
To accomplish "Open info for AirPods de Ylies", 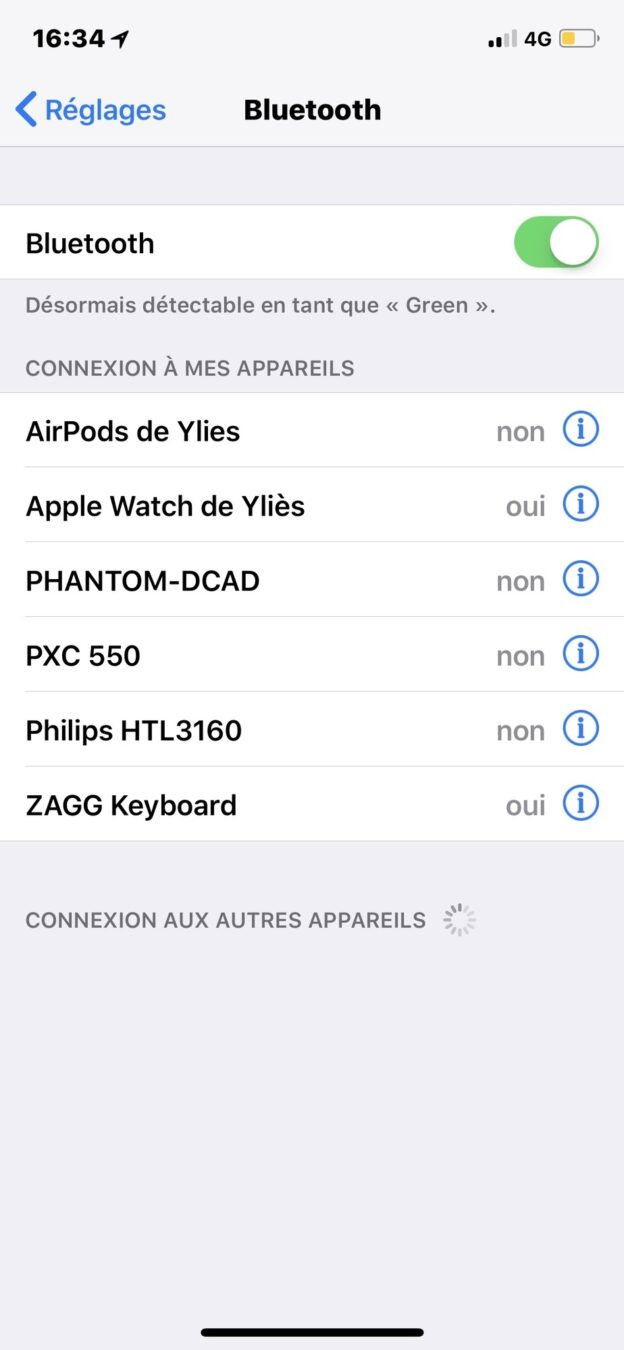I will [x=581, y=430].
